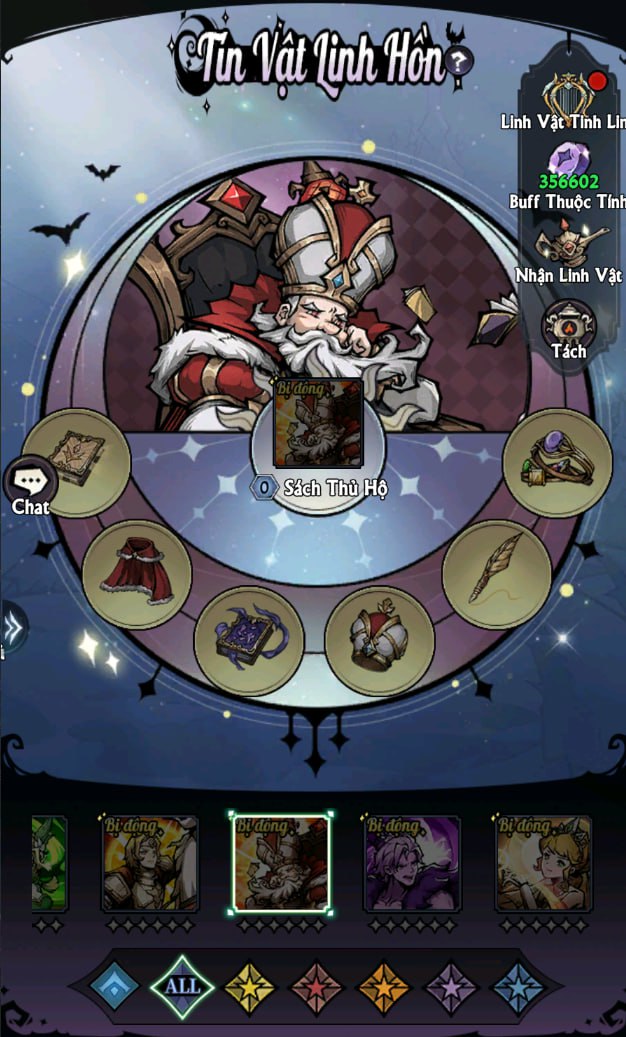Expand the double-arrow side panel
The width and height of the screenshot is (626, 1037).
click(x=13, y=627)
